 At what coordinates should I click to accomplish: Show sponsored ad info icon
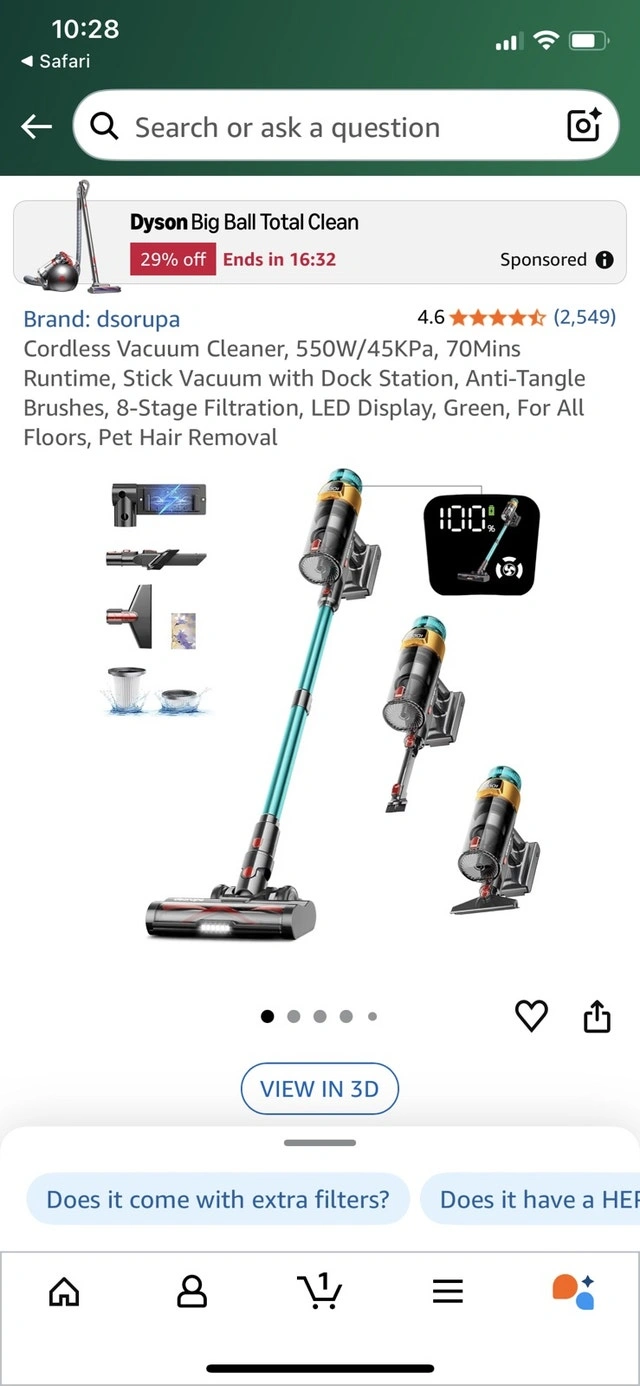point(604,260)
